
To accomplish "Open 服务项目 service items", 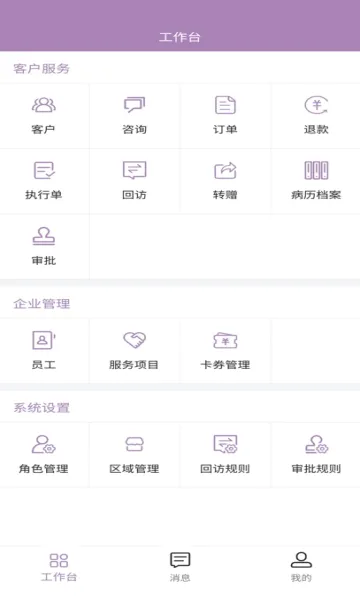I will [x=134, y=351].
